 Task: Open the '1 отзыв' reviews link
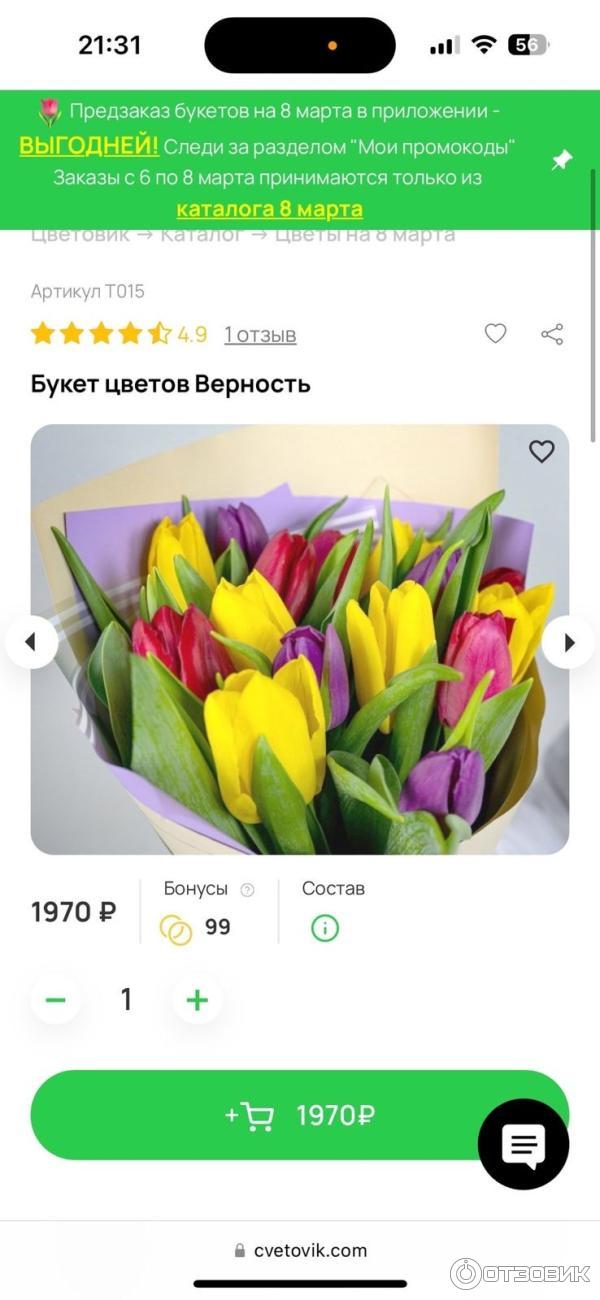pos(260,335)
